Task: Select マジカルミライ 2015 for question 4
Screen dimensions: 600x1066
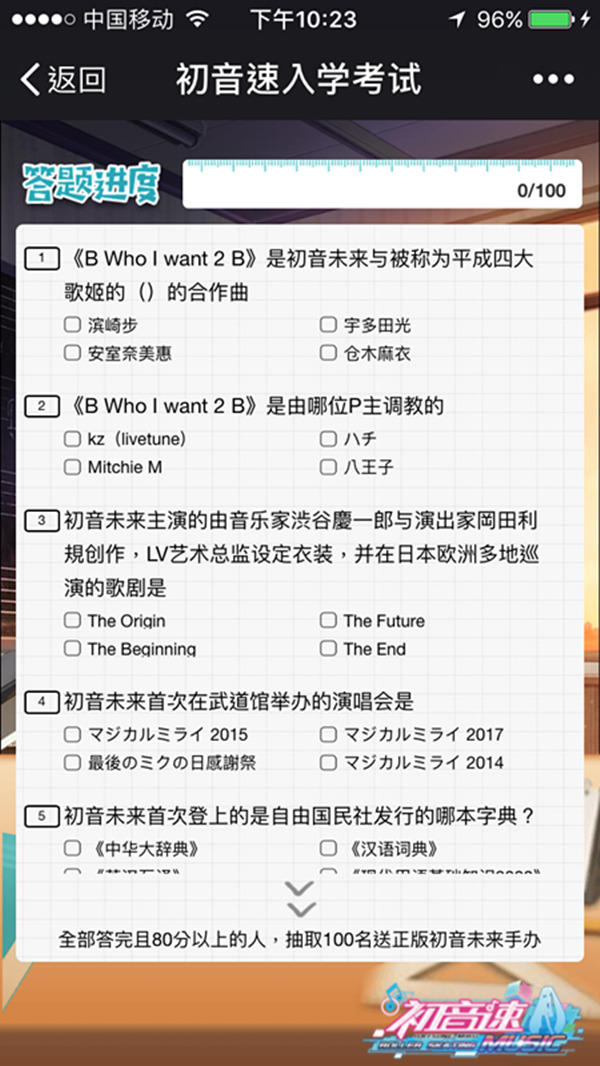Action: tap(72, 735)
